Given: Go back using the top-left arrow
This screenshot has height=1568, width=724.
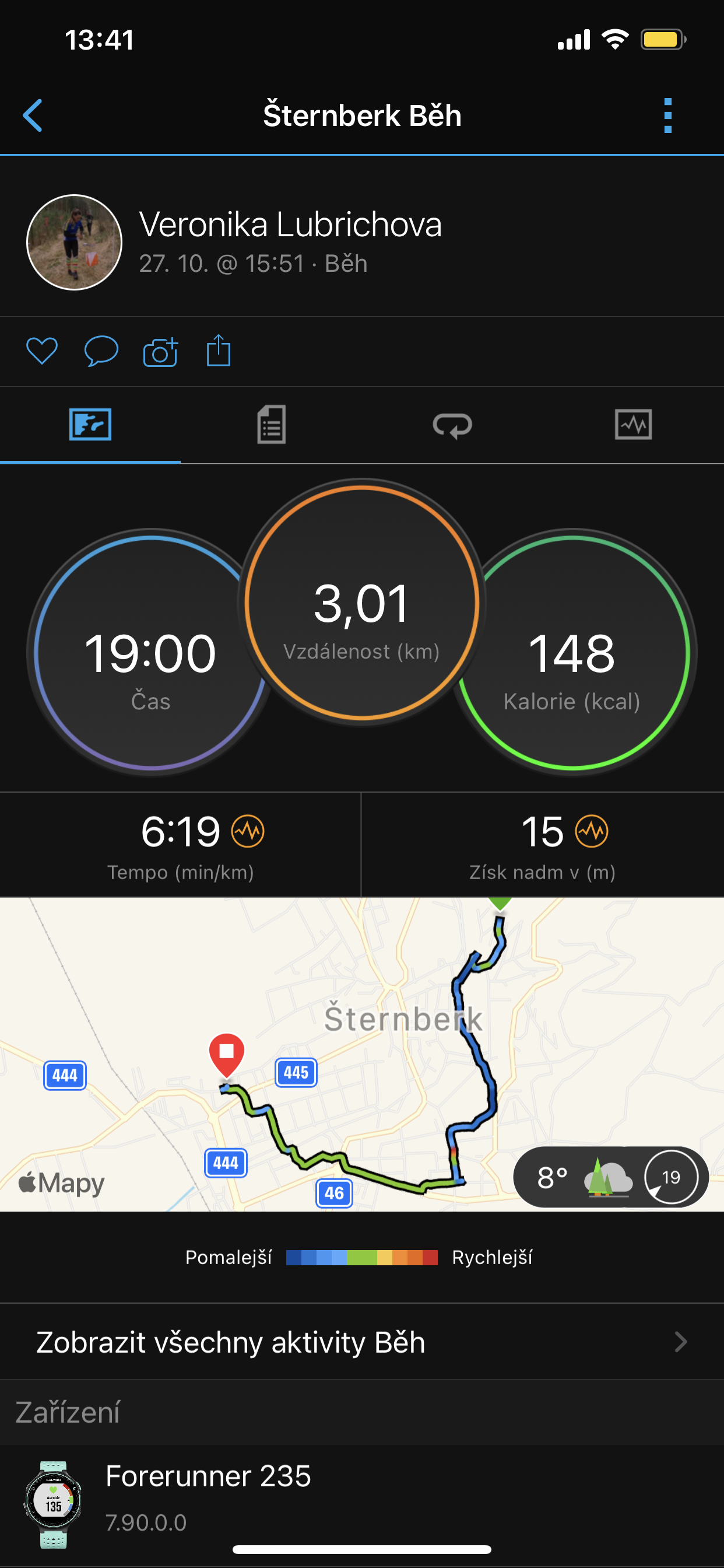Looking at the screenshot, I should tap(33, 116).
